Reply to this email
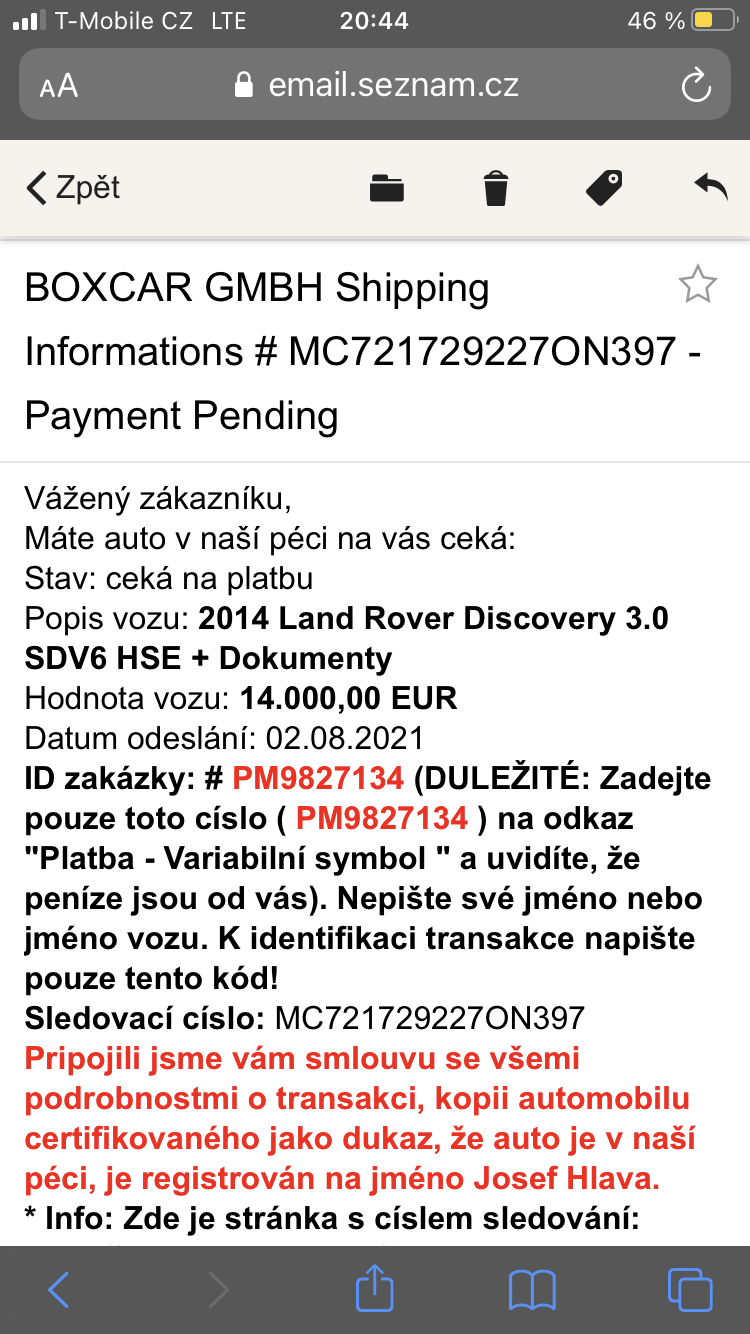The width and height of the screenshot is (750, 1334). point(710,186)
